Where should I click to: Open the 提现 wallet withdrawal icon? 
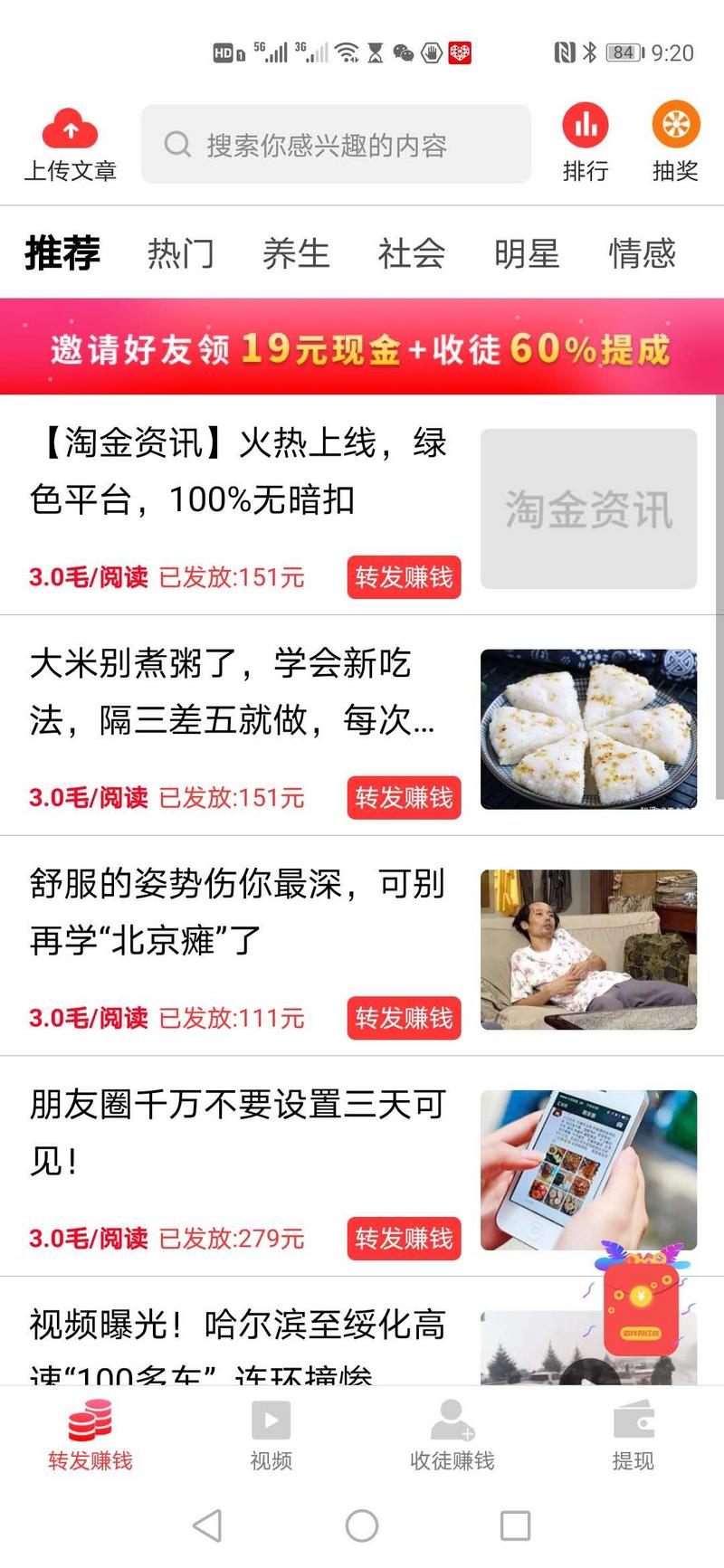point(633,1421)
